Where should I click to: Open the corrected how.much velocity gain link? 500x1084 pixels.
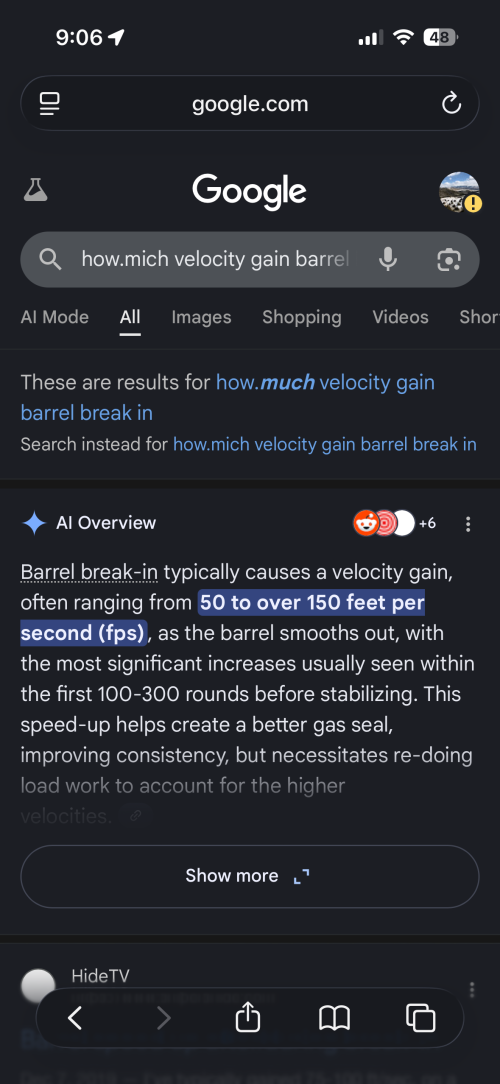point(228,398)
